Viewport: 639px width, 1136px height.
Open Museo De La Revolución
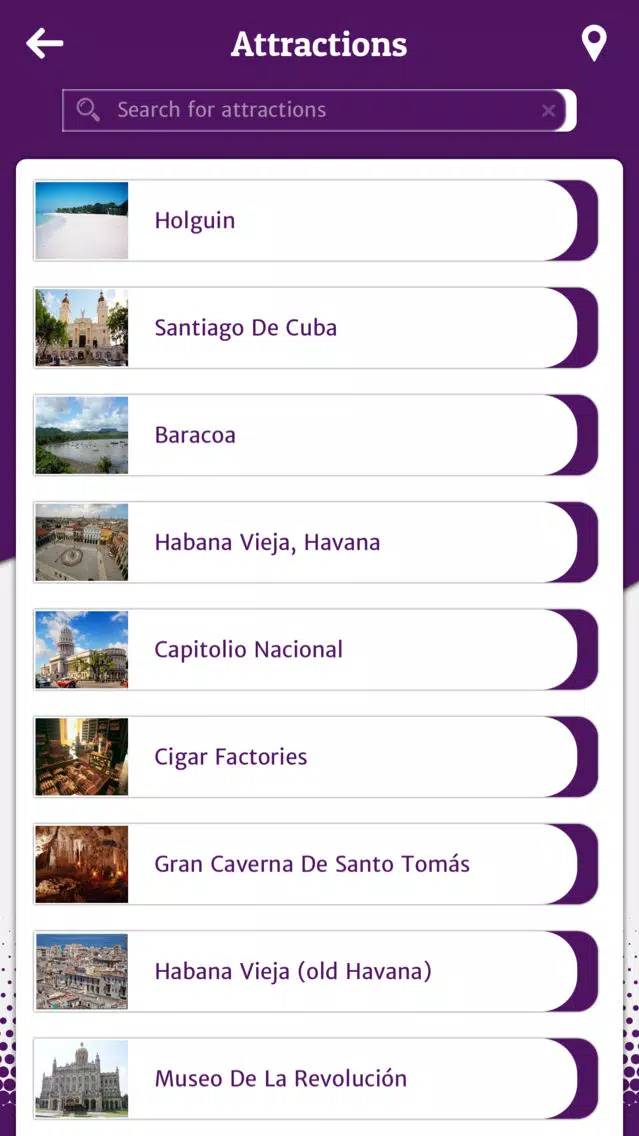316,1078
